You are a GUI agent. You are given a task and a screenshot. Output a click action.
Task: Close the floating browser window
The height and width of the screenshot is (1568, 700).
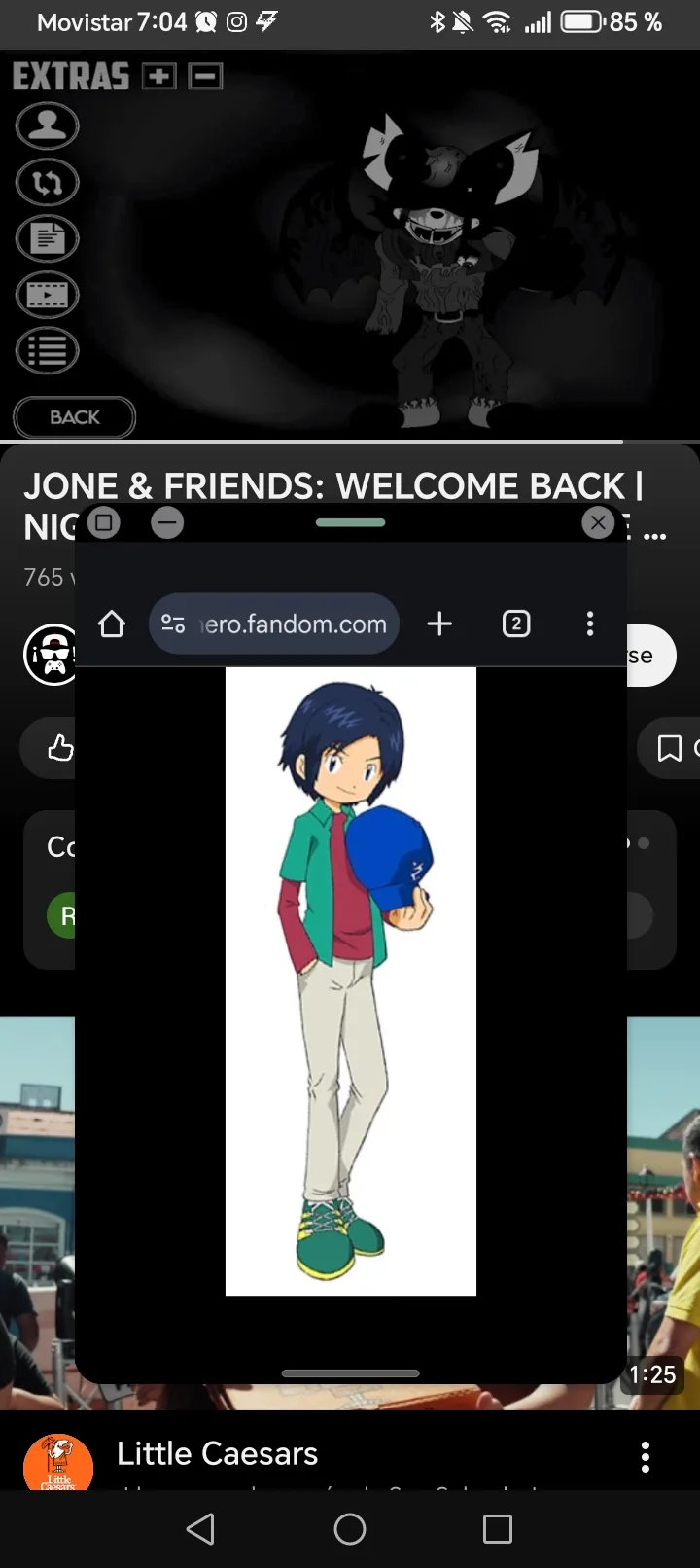598,523
